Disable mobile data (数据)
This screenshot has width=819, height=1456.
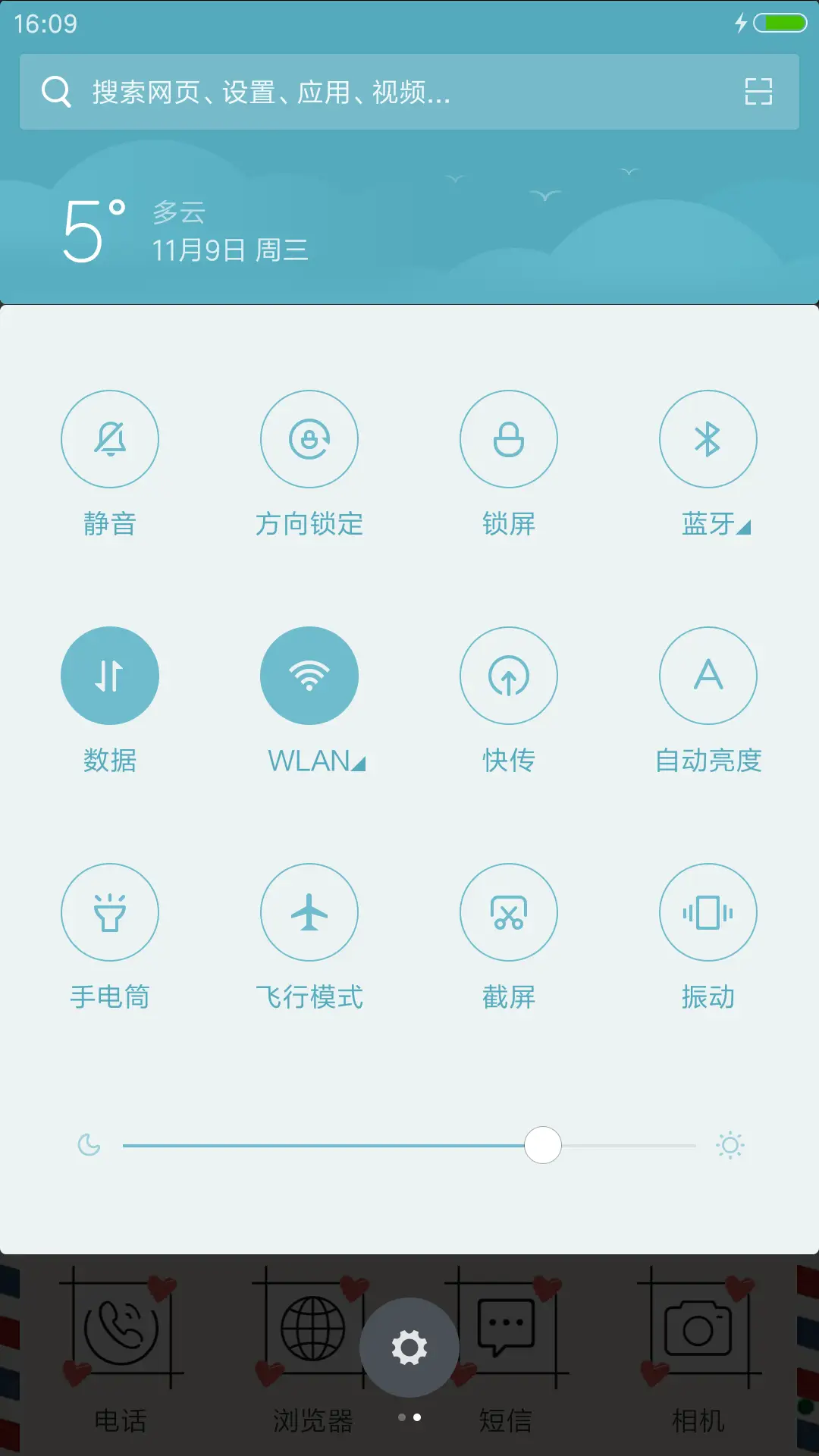click(110, 676)
